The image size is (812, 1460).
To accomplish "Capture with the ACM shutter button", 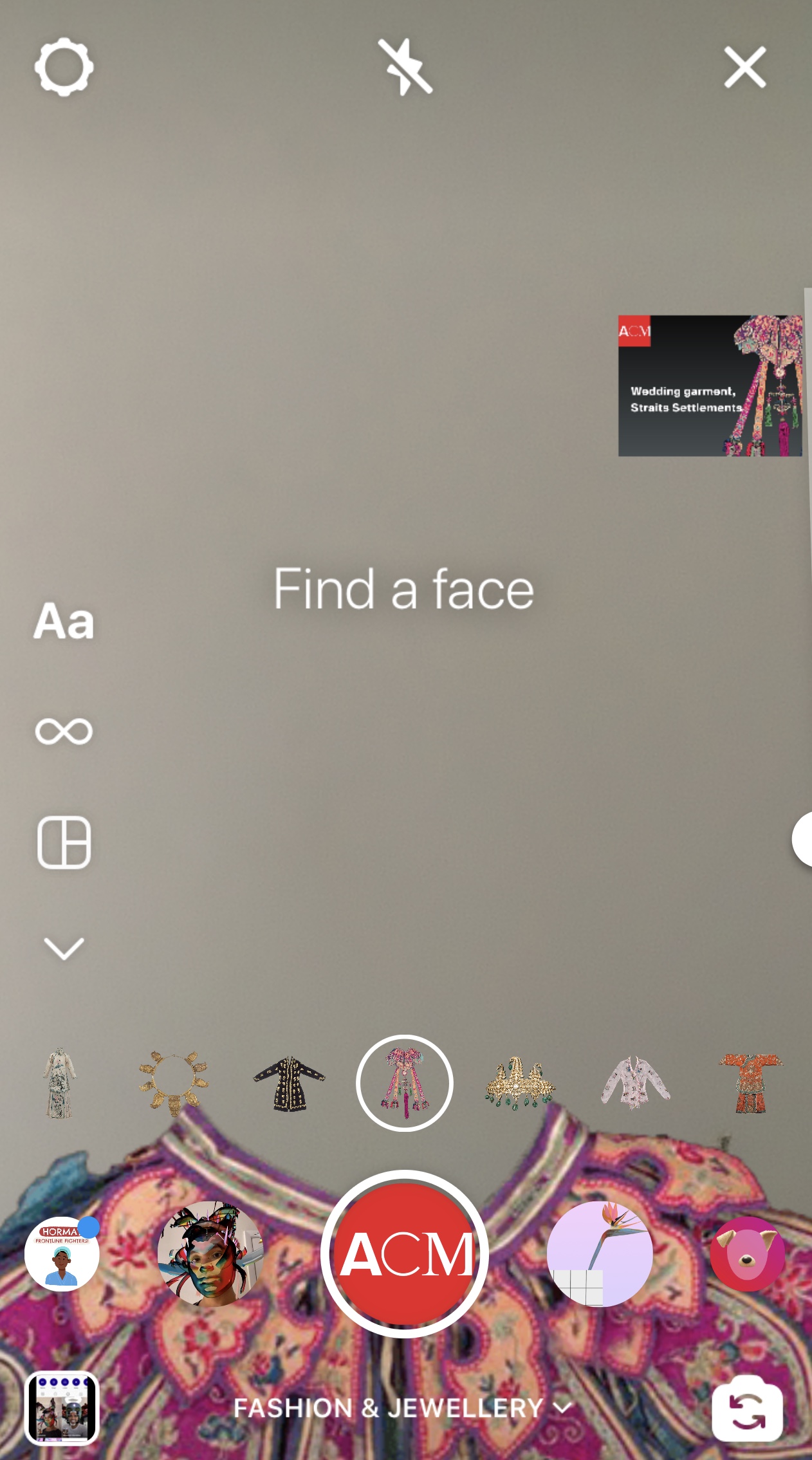I will coord(405,1253).
